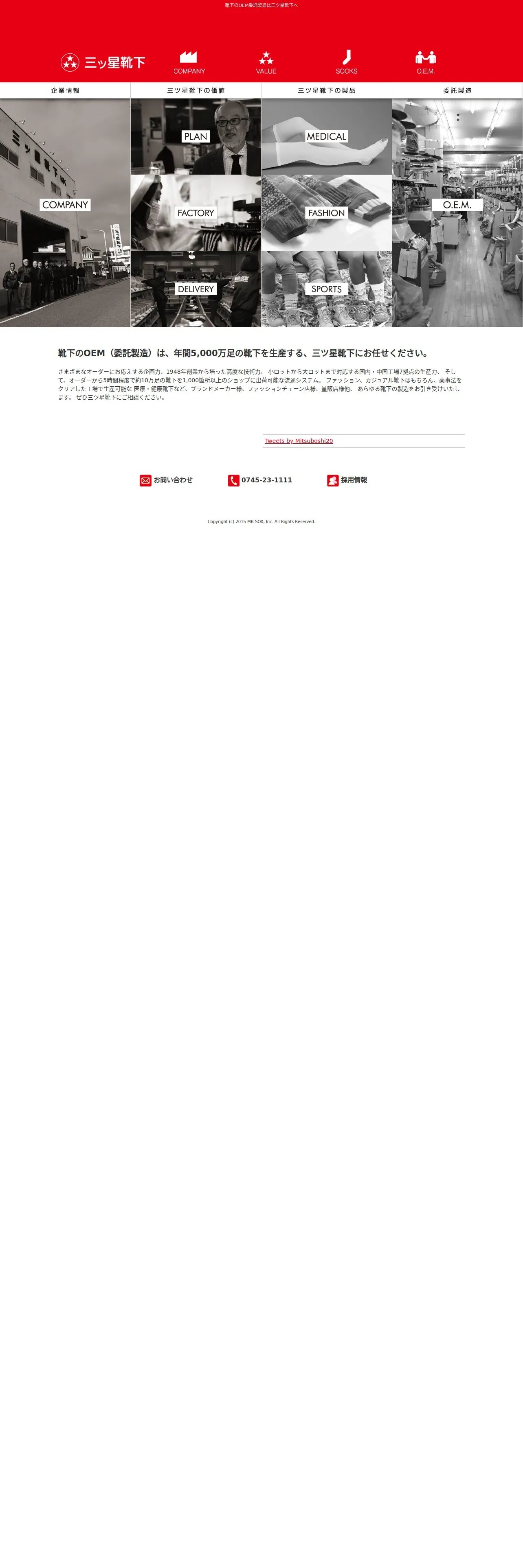523x1568 pixels.
Task: Select the 企業情報 tab
Action: tap(65, 91)
